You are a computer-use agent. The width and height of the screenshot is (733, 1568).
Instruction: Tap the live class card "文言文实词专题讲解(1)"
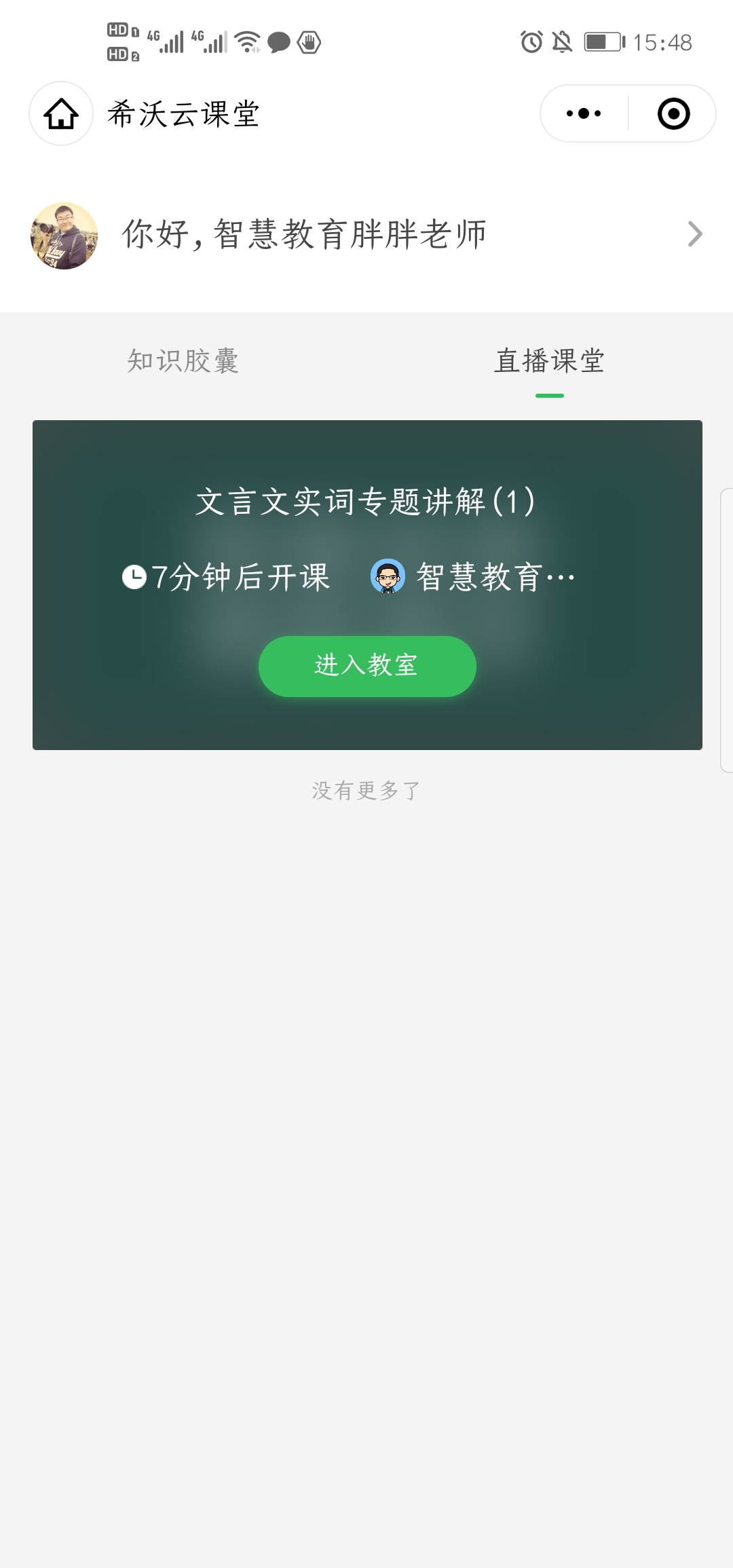click(x=366, y=502)
